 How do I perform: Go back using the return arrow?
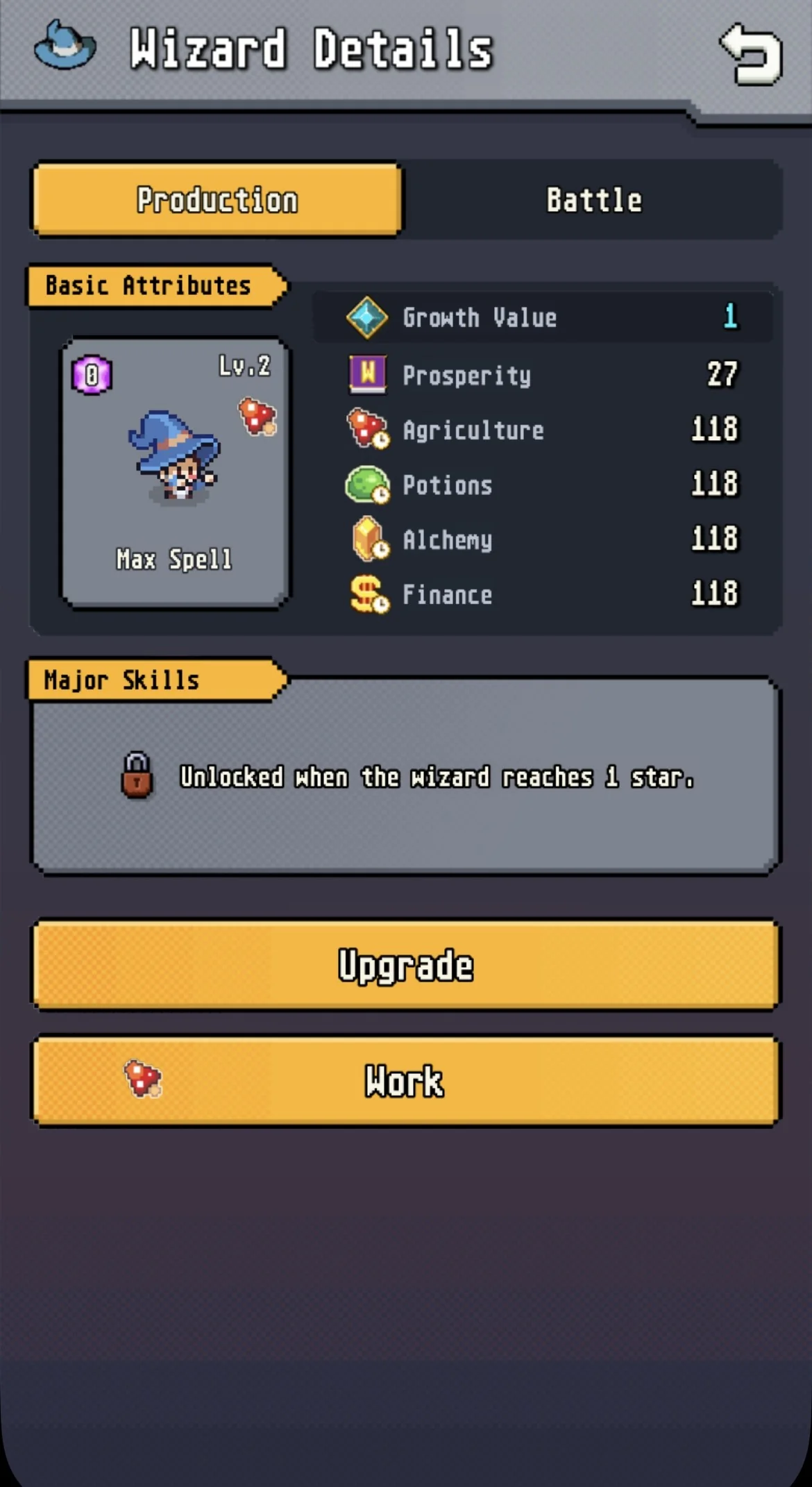click(x=751, y=53)
